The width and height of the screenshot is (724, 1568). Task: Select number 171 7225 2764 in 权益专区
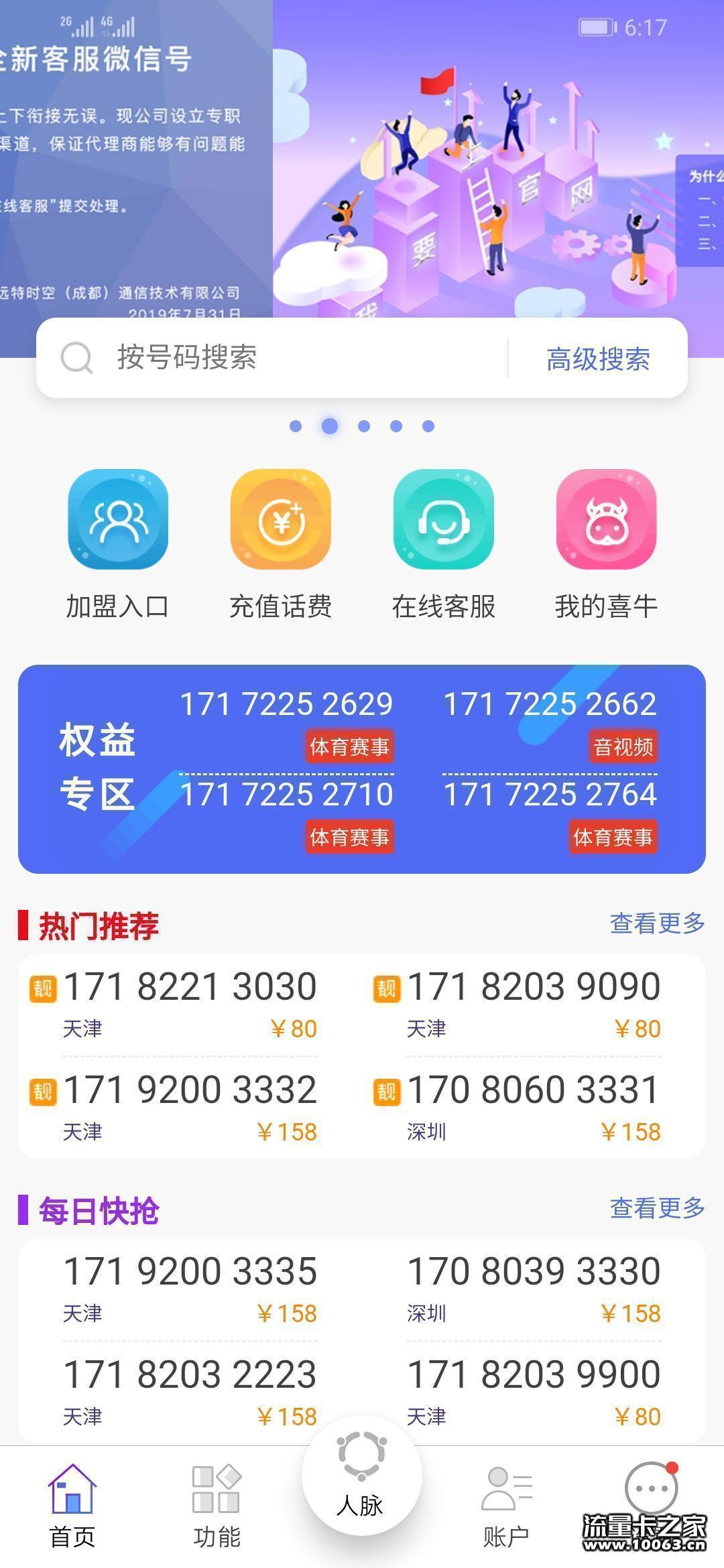pos(550,795)
